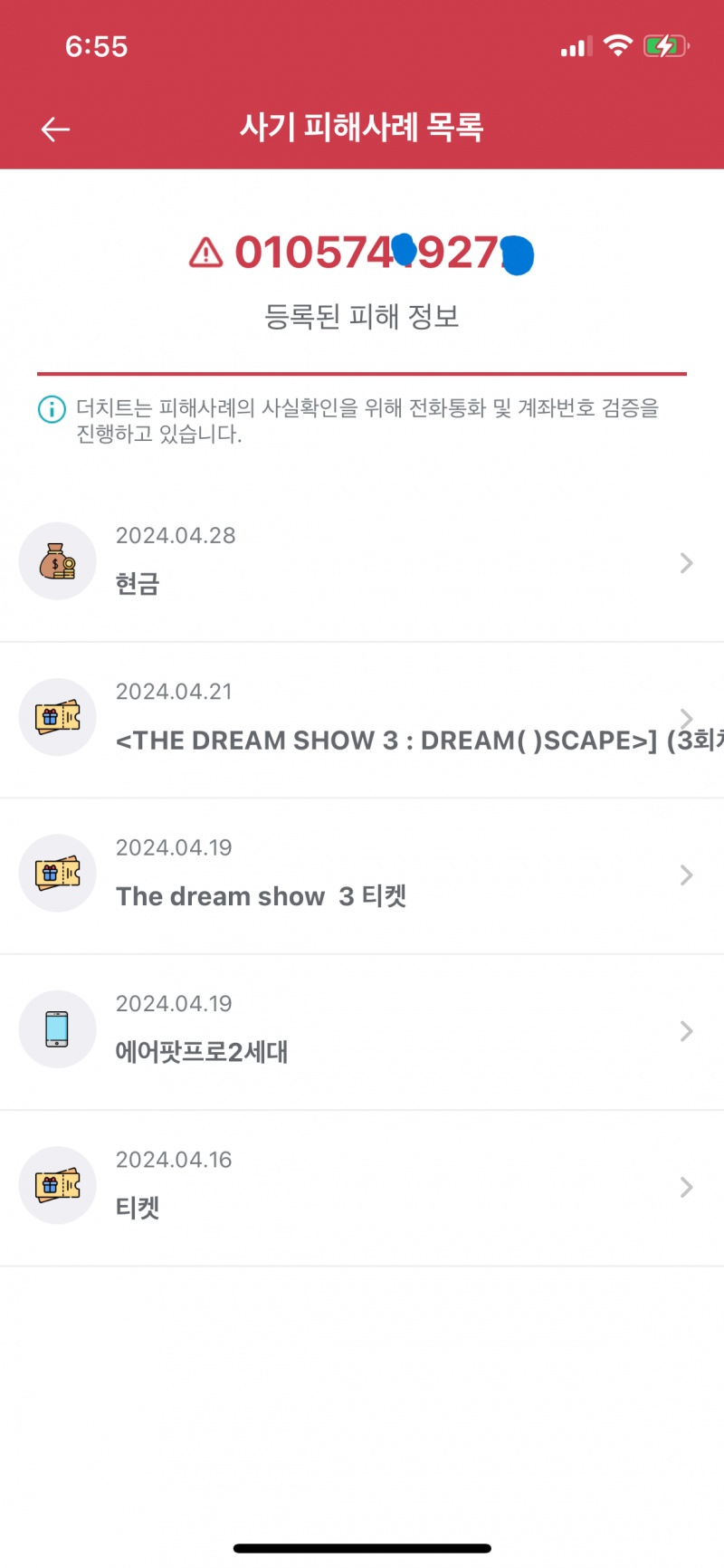Open the 에어팟프로2세대 fraud report
Viewport: 724px width, 1568px height.
(362, 1030)
